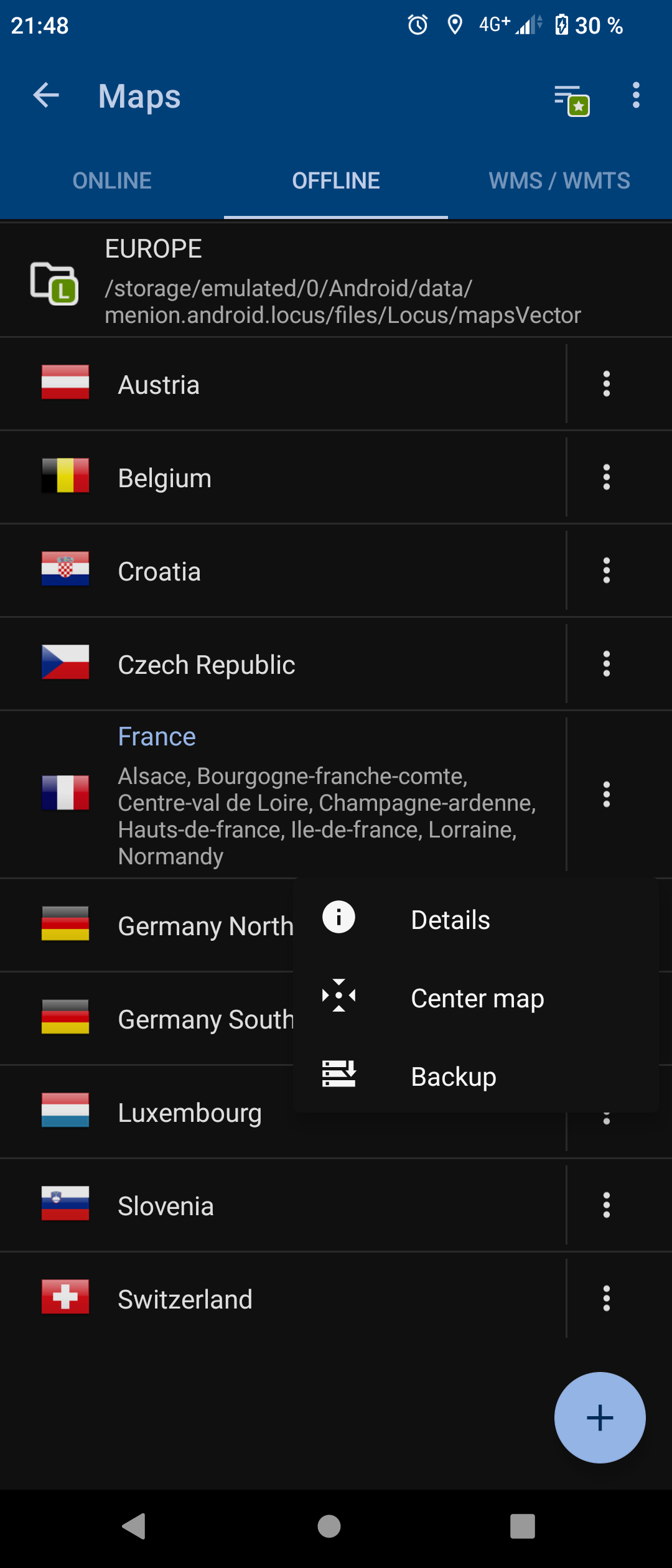Image resolution: width=672 pixels, height=1568 pixels.
Task: Select the Austria map
Action: coord(280,385)
